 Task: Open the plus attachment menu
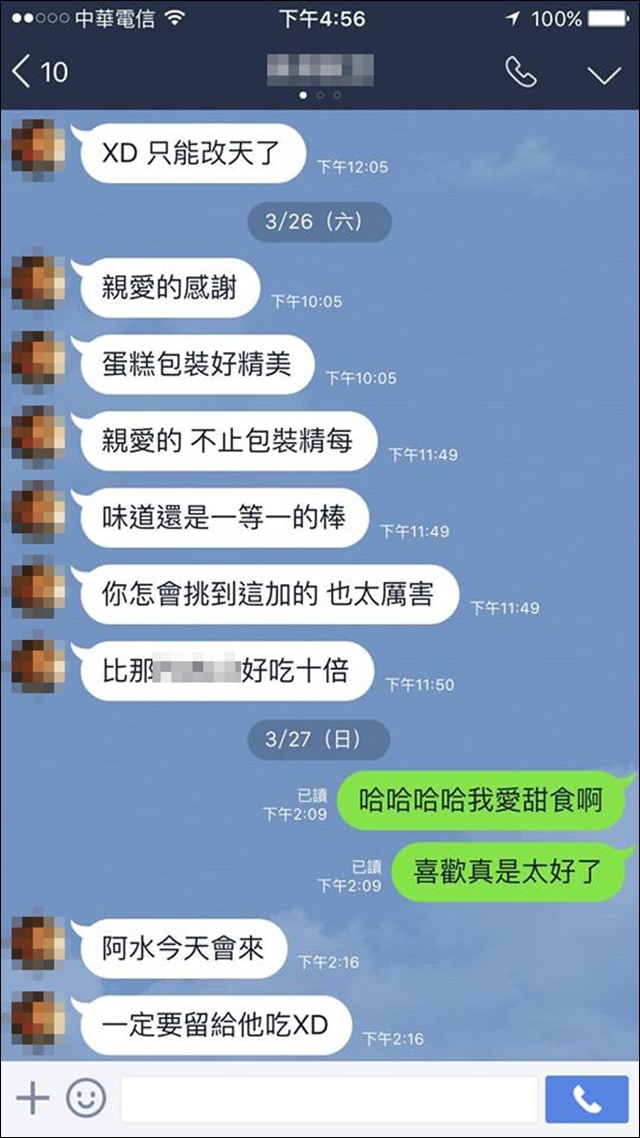pyautogui.click(x=33, y=1099)
